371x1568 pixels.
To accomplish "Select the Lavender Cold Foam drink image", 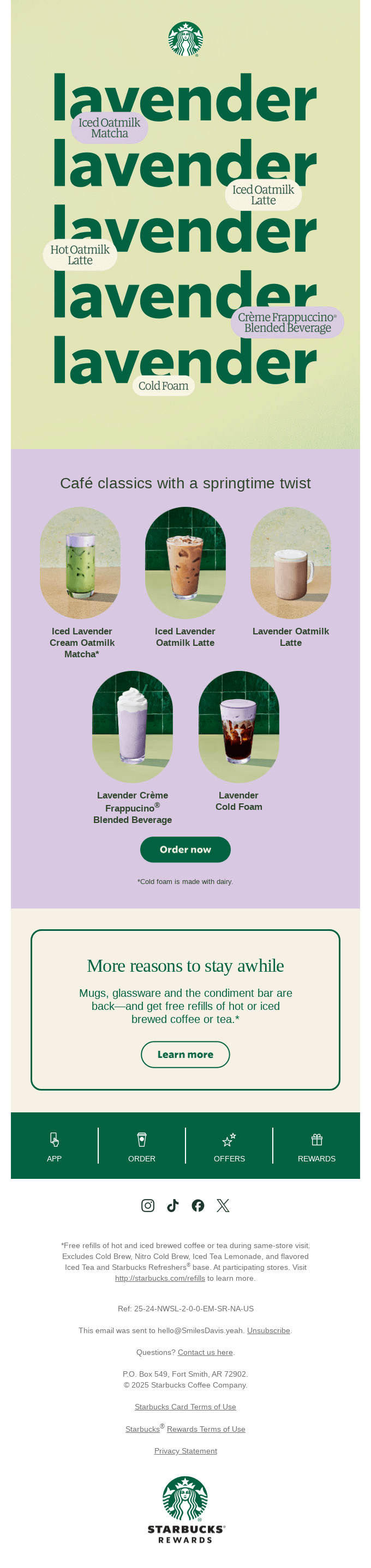I will point(239,726).
